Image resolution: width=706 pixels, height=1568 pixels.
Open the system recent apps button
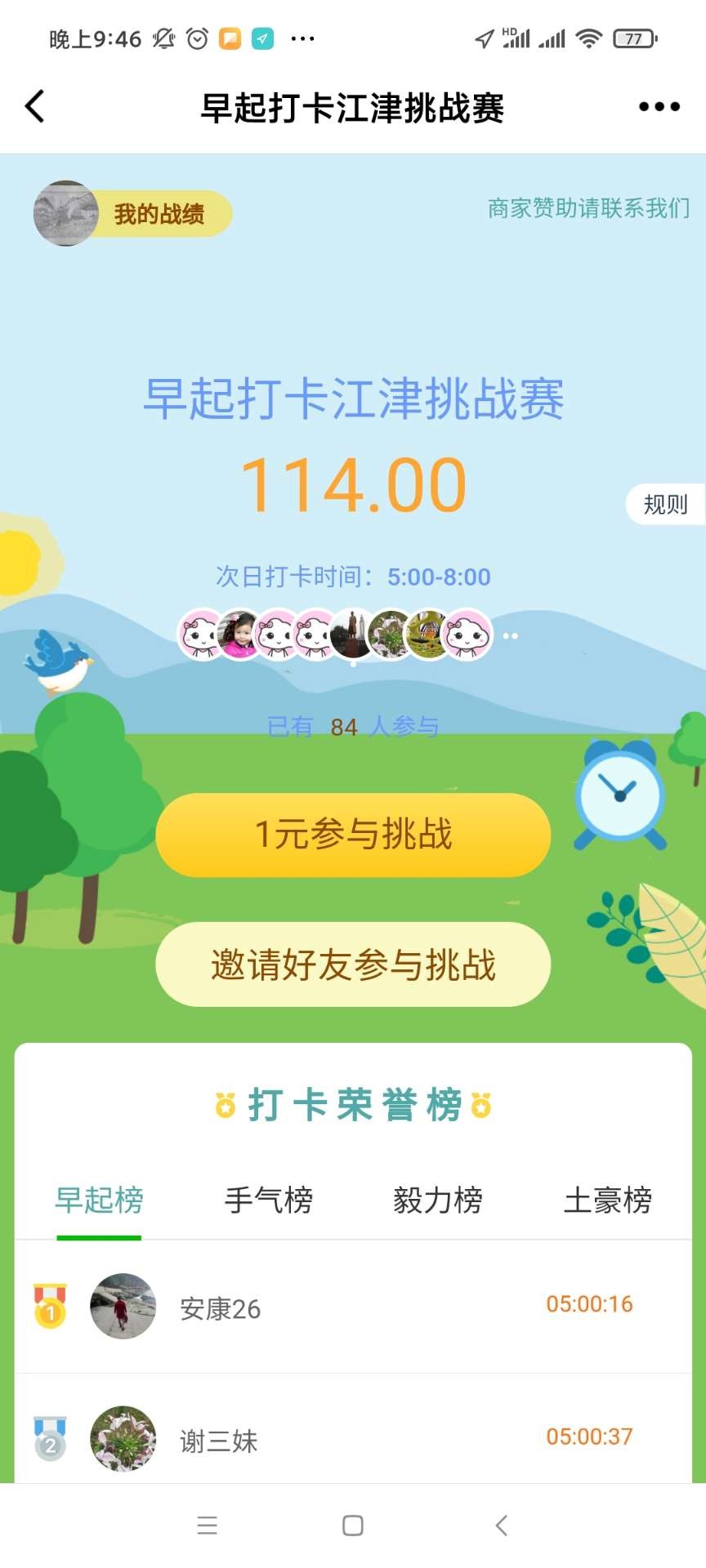(x=208, y=1525)
